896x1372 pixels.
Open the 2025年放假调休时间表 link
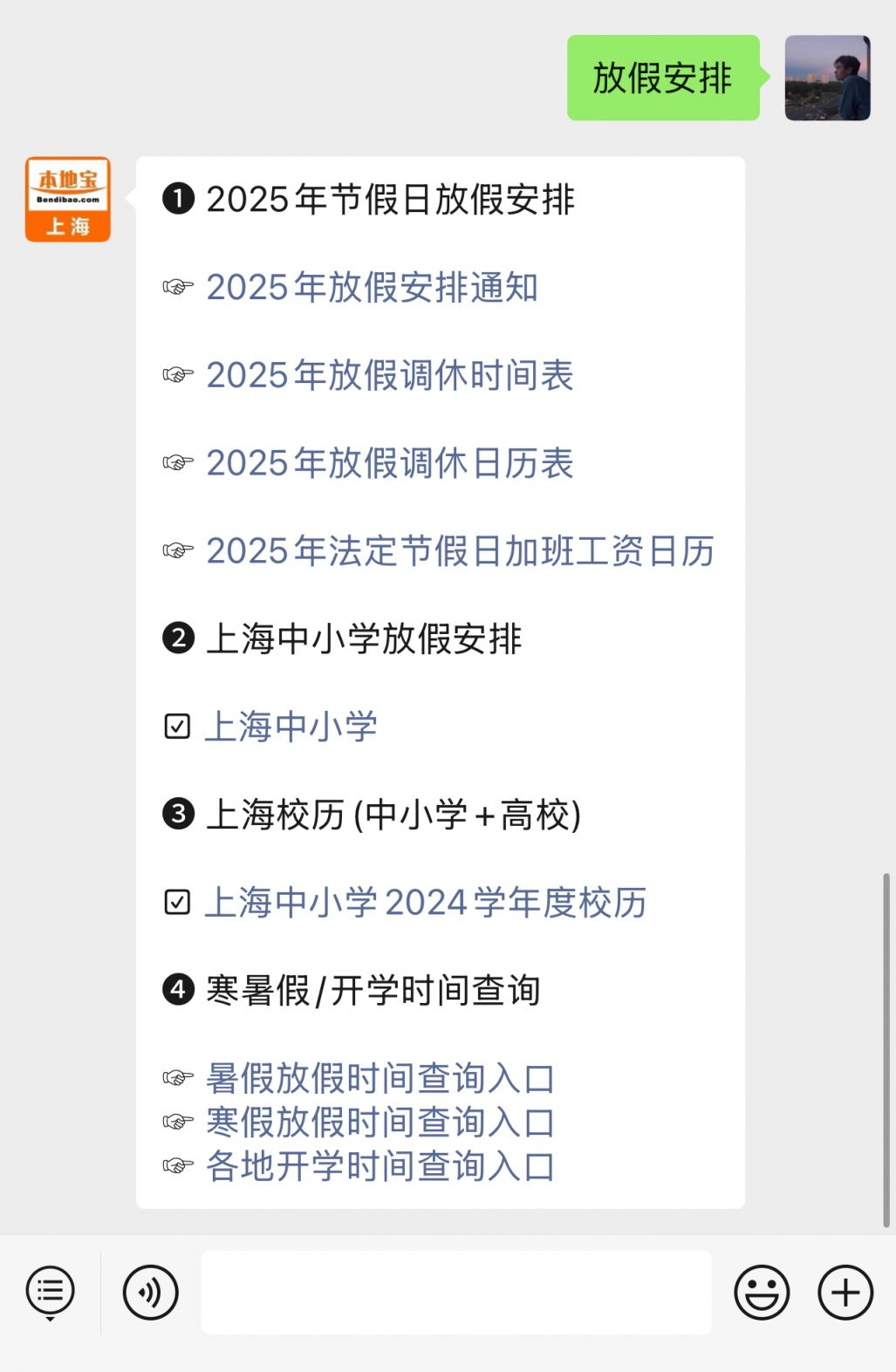coord(390,375)
